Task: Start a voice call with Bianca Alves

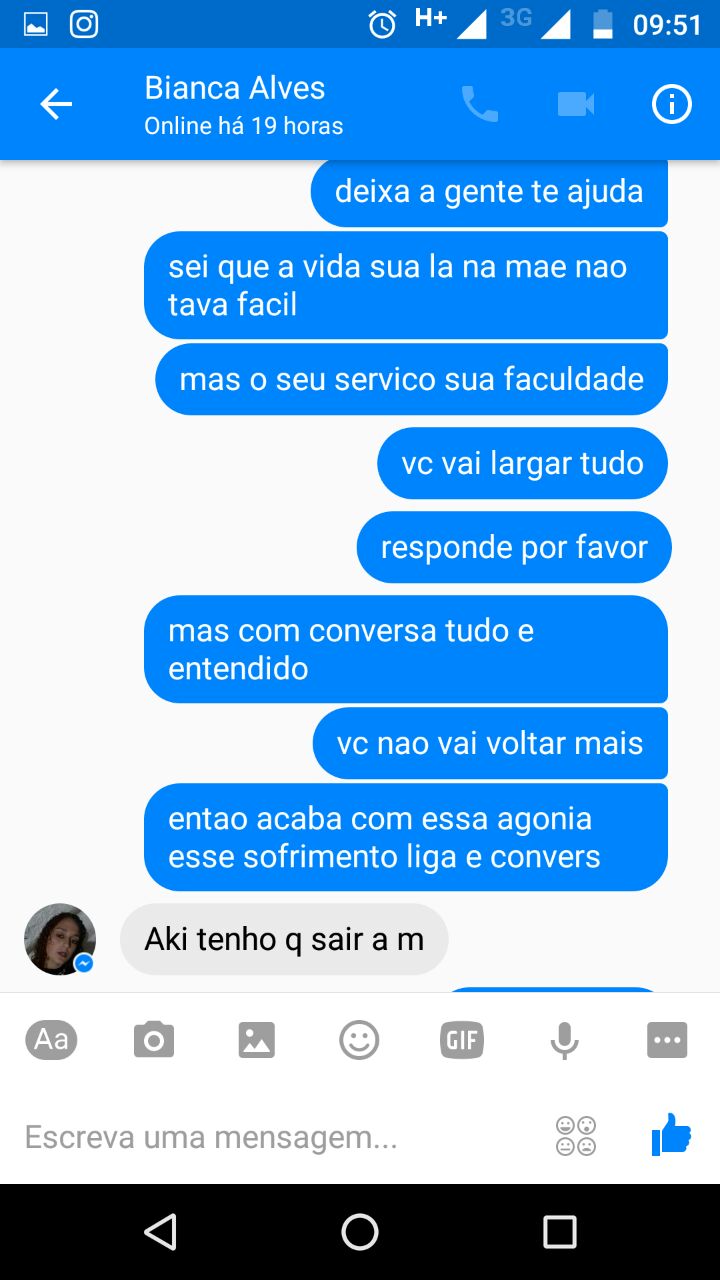Action: (x=480, y=104)
